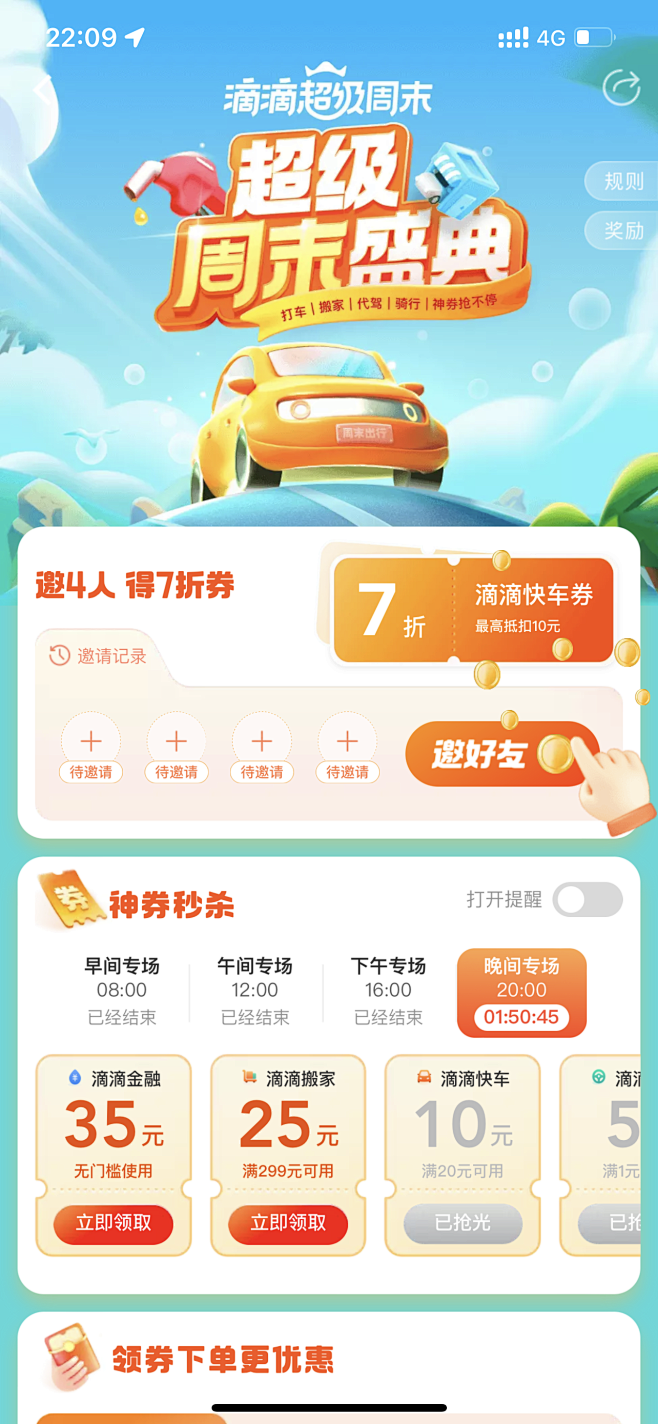This screenshot has width=658, height=1424.
Task: Open the 规则 rules button
Action: (623, 181)
